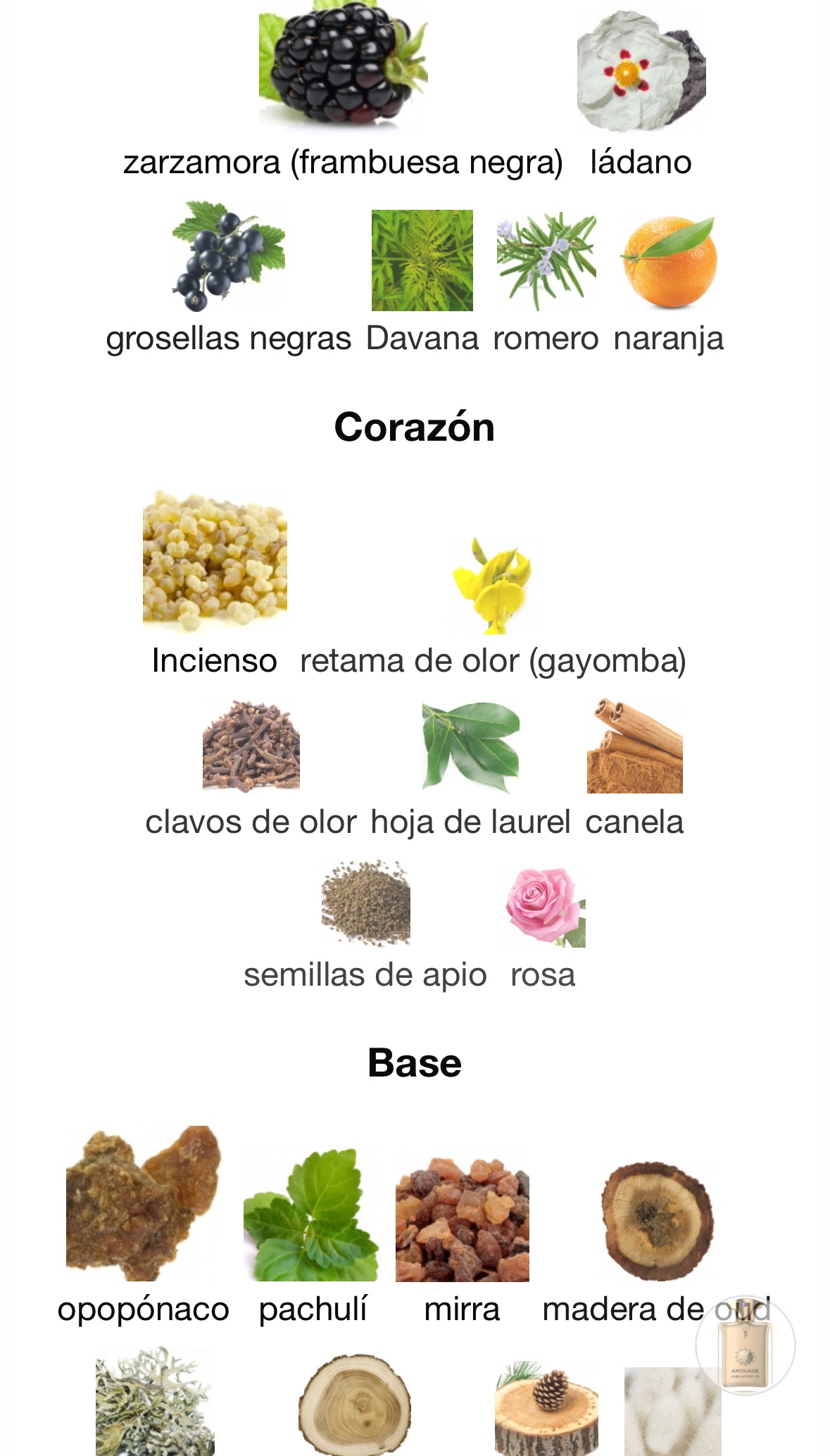Open the mirra note
The image size is (830, 1456).
462,1219
